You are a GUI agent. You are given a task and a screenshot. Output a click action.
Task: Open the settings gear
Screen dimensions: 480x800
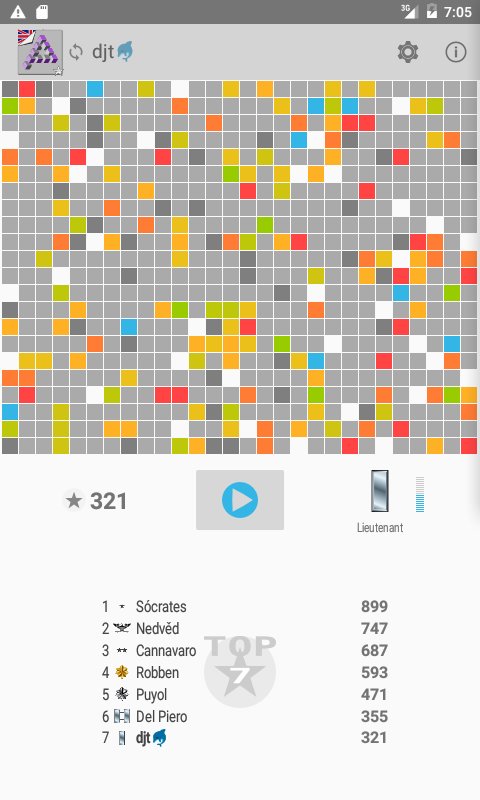[x=408, y=52]
